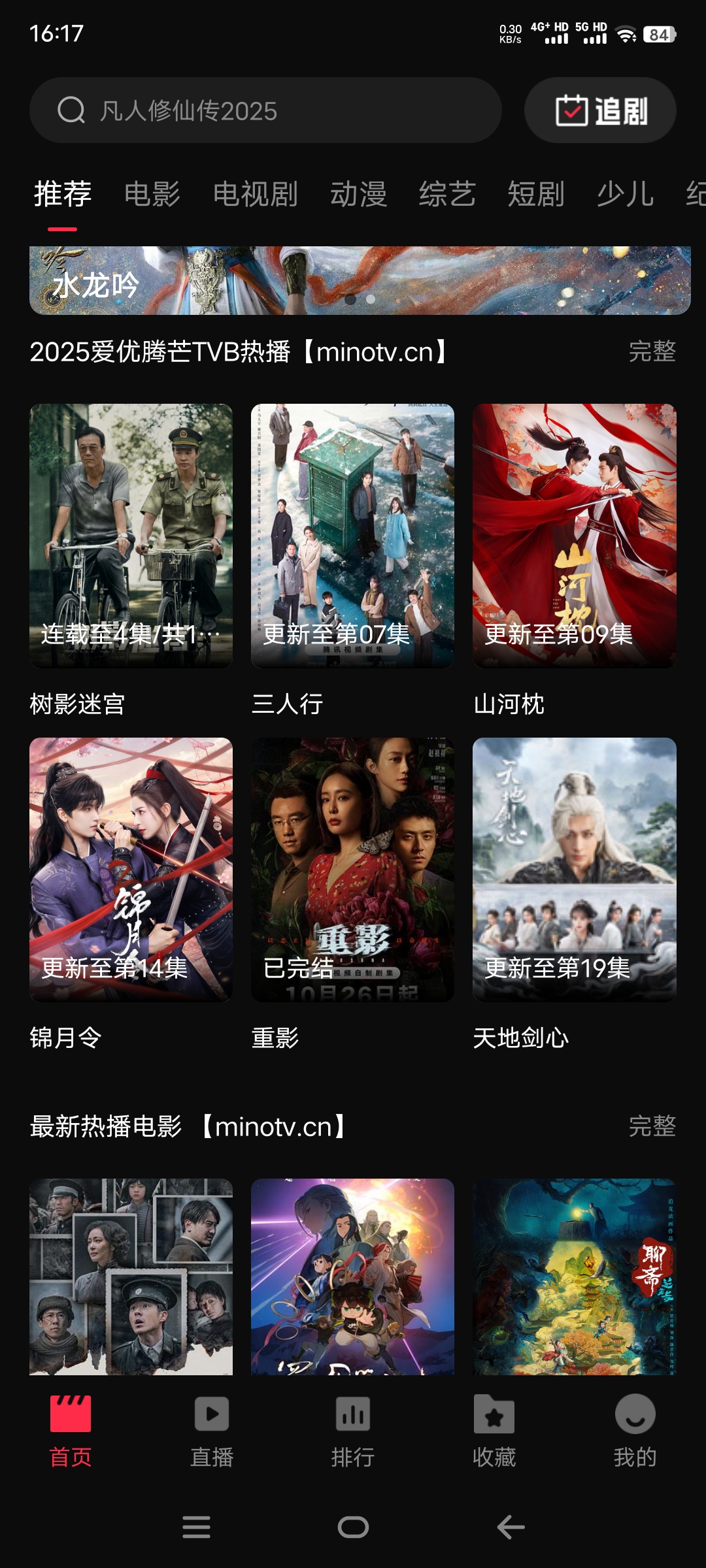Open the 水龙吟 banner

pos(360,281)
